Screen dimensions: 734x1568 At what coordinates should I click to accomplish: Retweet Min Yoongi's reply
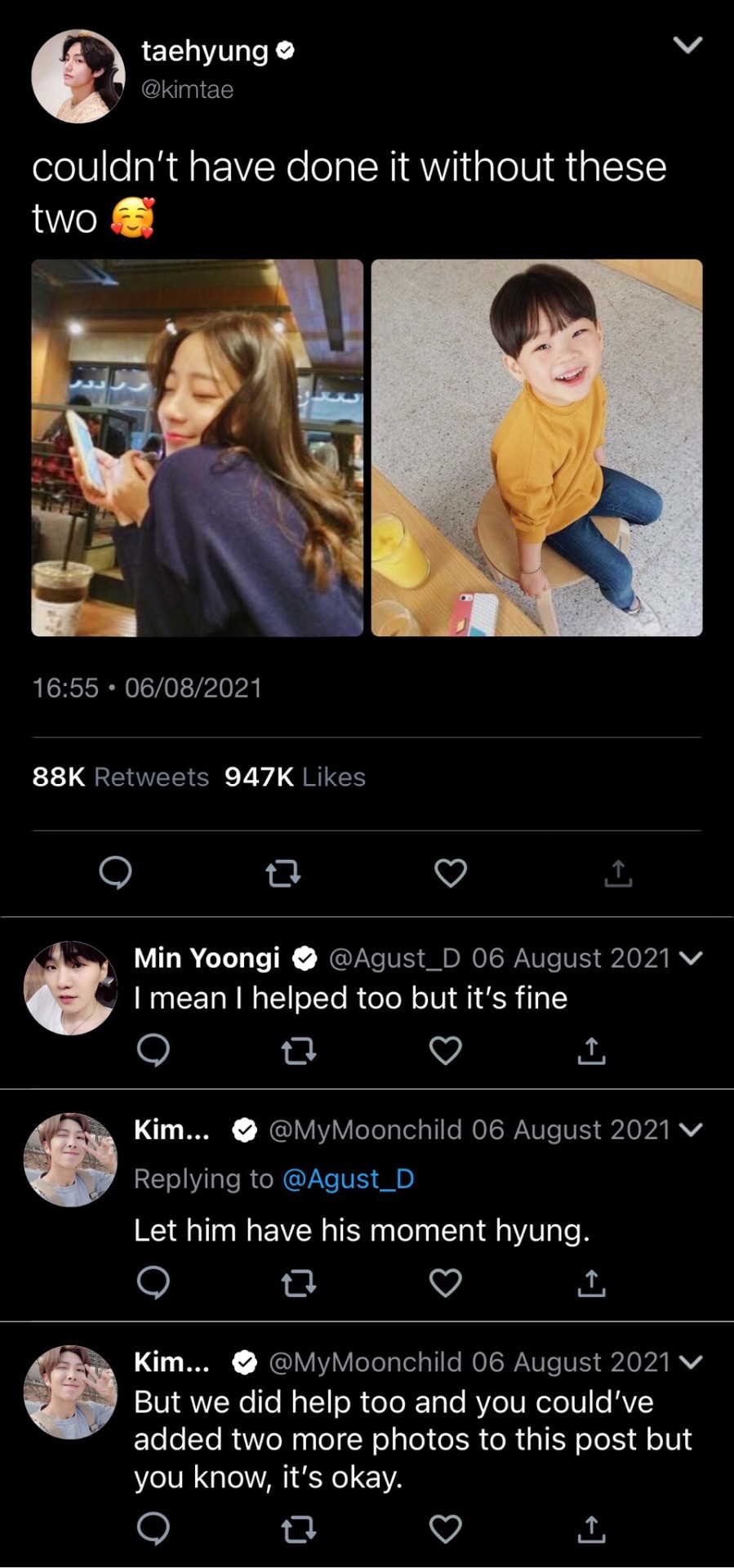tap(299, 1052)
